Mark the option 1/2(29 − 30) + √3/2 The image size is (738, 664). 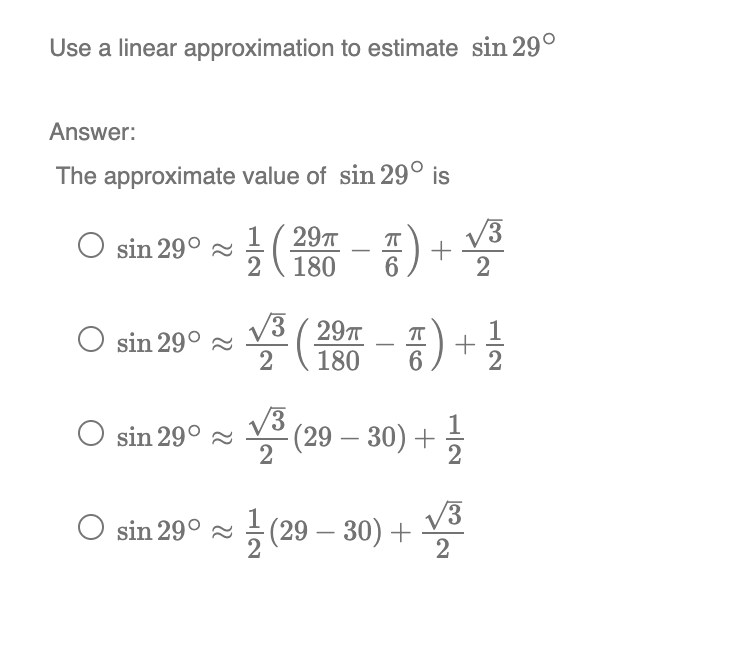[92, 528]
